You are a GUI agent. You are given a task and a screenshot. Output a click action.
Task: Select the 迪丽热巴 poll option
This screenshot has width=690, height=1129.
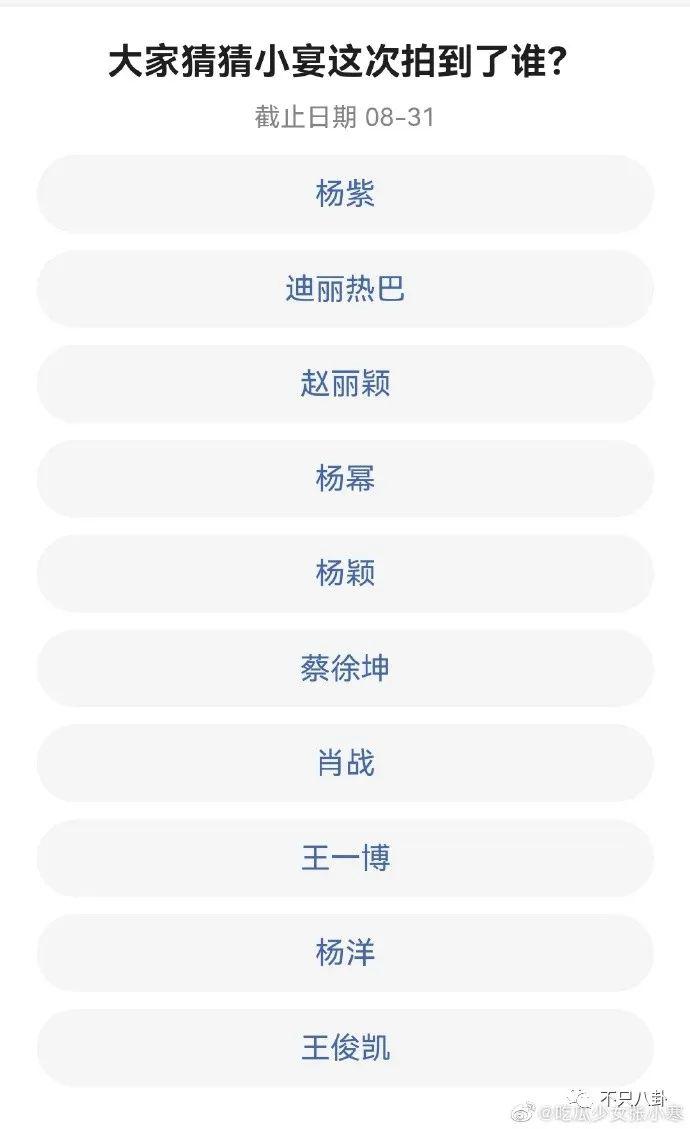tap(345, 289)
